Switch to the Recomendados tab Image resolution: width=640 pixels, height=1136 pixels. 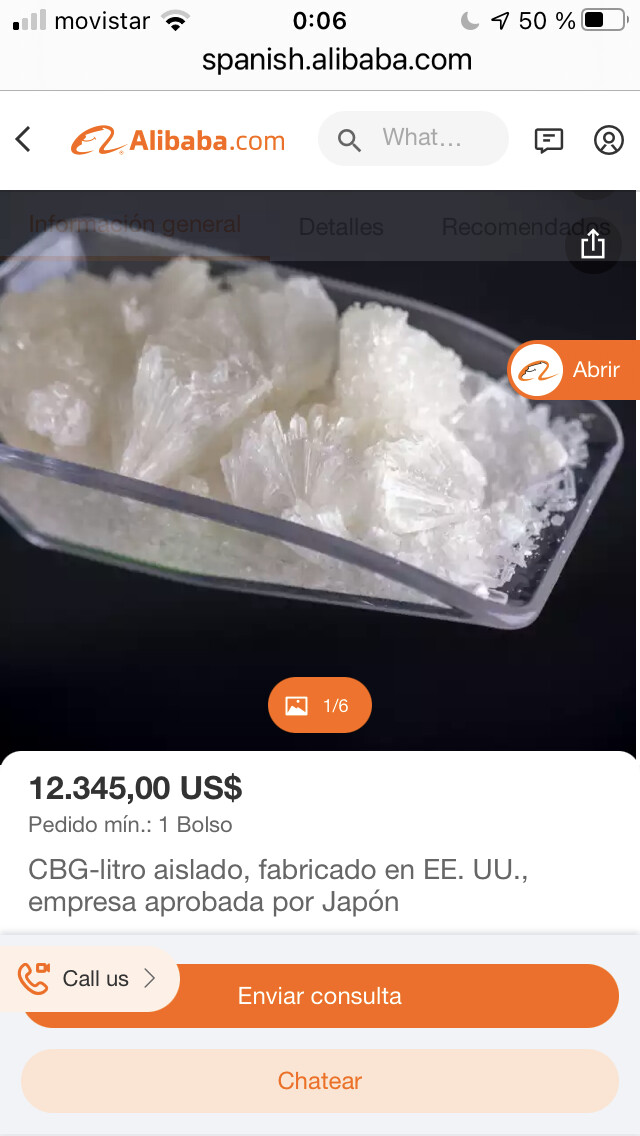pyautogui.click(x=525, y=227)
